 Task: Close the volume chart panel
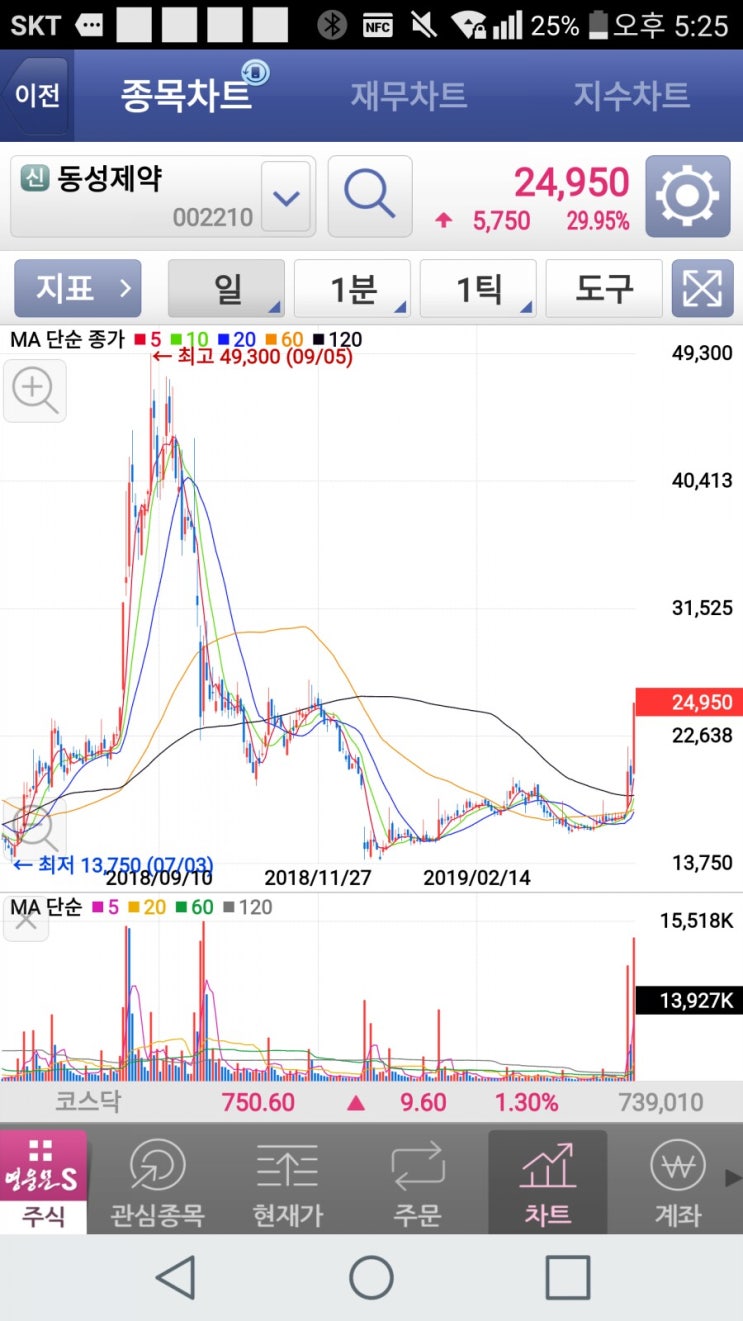pyautogui.click(x=26, y=919)
